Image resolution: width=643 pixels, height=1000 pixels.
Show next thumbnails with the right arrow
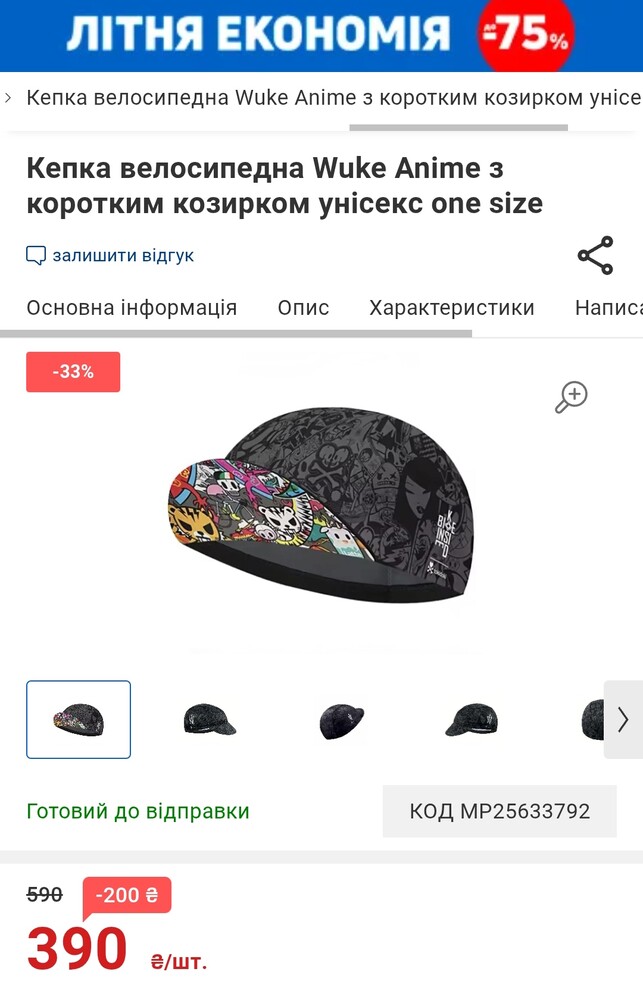(x=623, y=719)
